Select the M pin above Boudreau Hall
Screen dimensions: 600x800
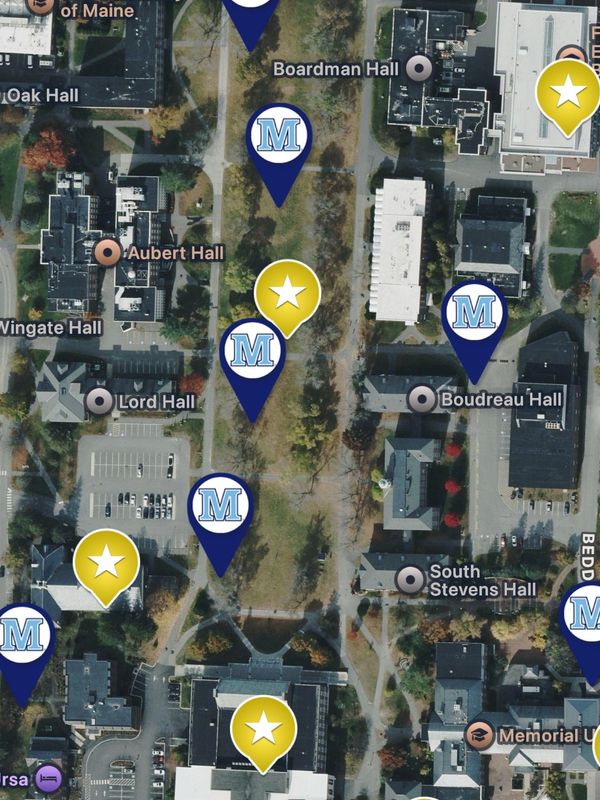[x=474, y=314]
